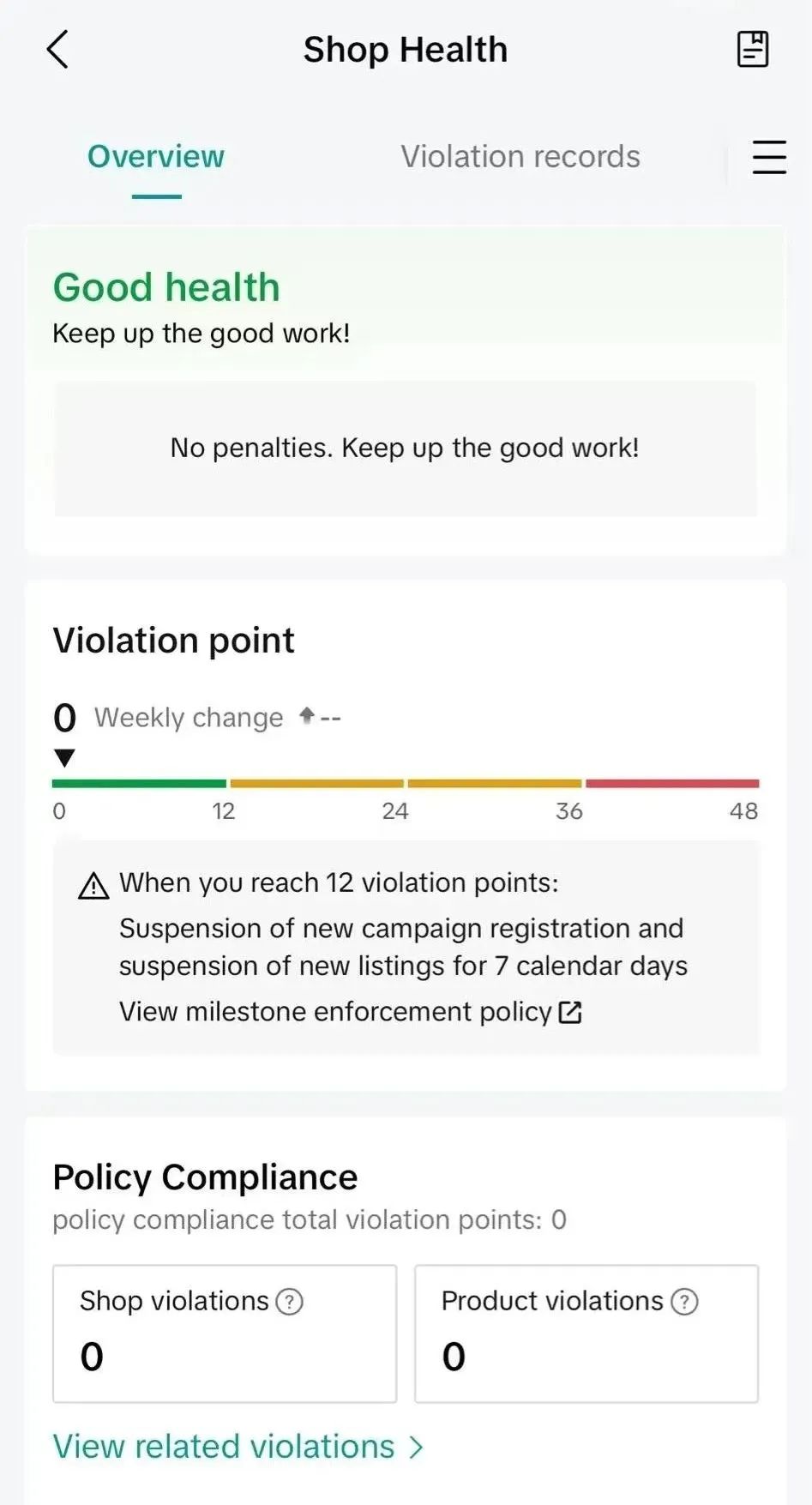
Task: Open the tab list menu icon
Action: coord(769,157)
